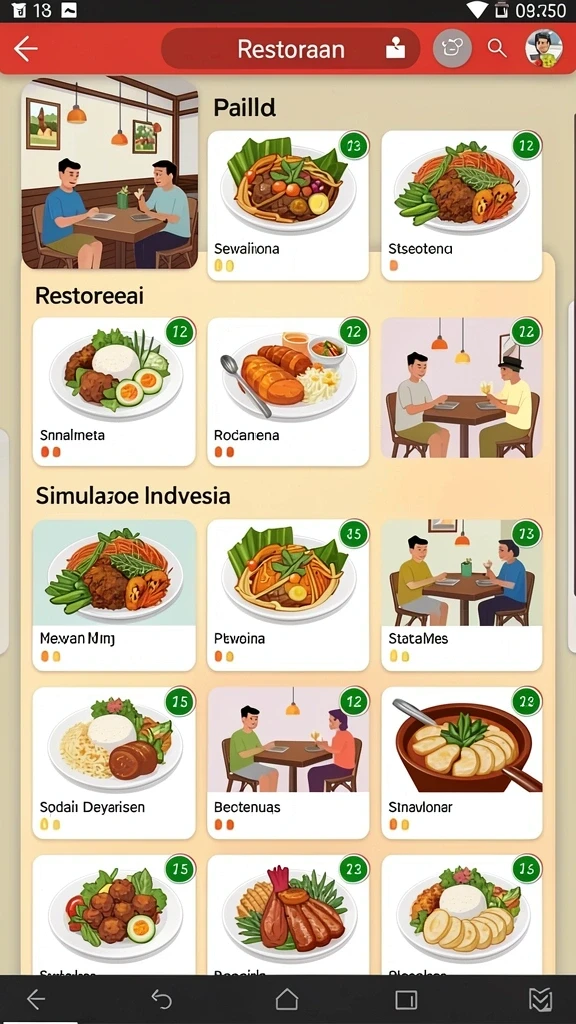Tap the Restoraan header pill
The height and width of the screenshot is (1024, 576).
pyautogui.click(x=291, y=49)
